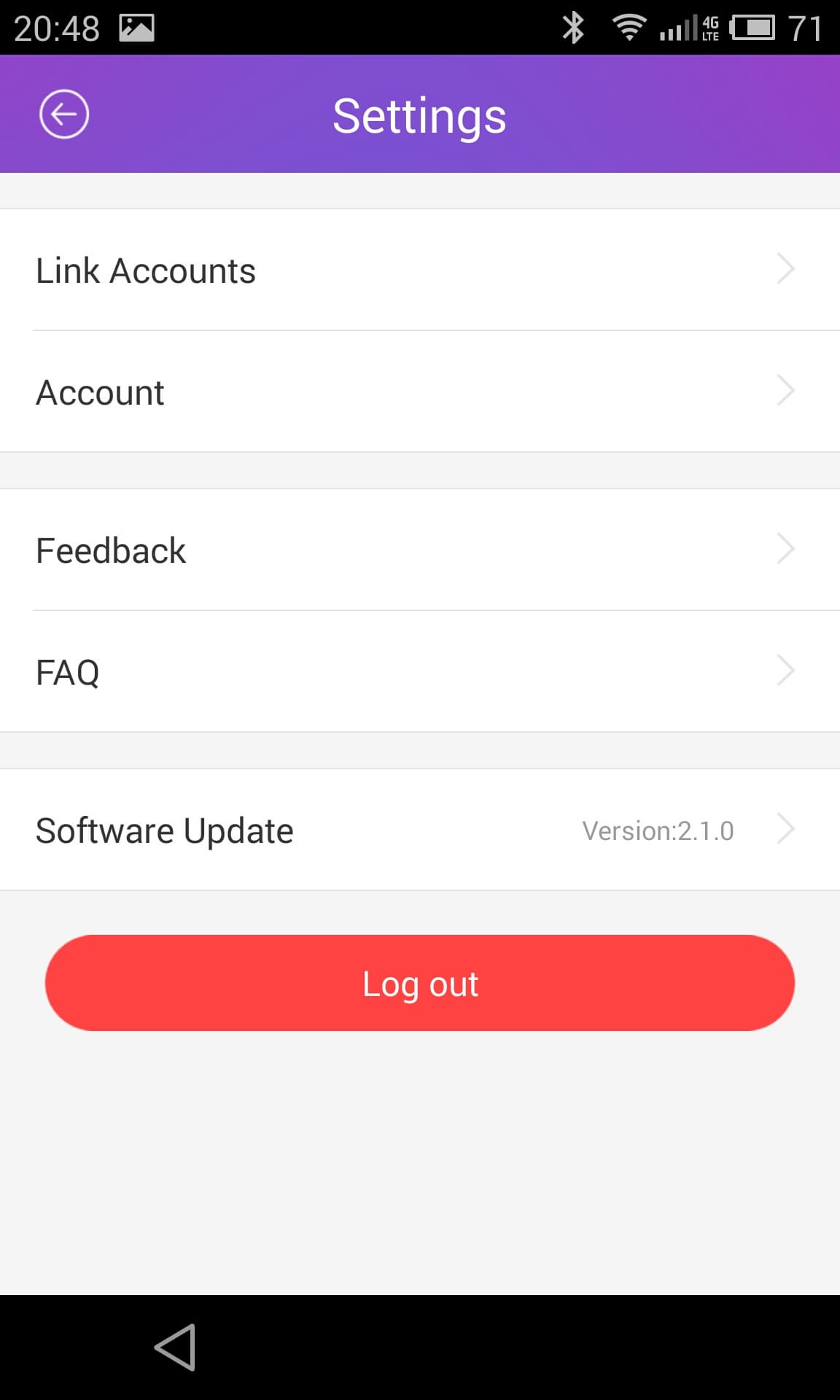Viewport: 840px width, 1400px height.
Task: Open Link Accounts settings
Action: click(420, 270)
